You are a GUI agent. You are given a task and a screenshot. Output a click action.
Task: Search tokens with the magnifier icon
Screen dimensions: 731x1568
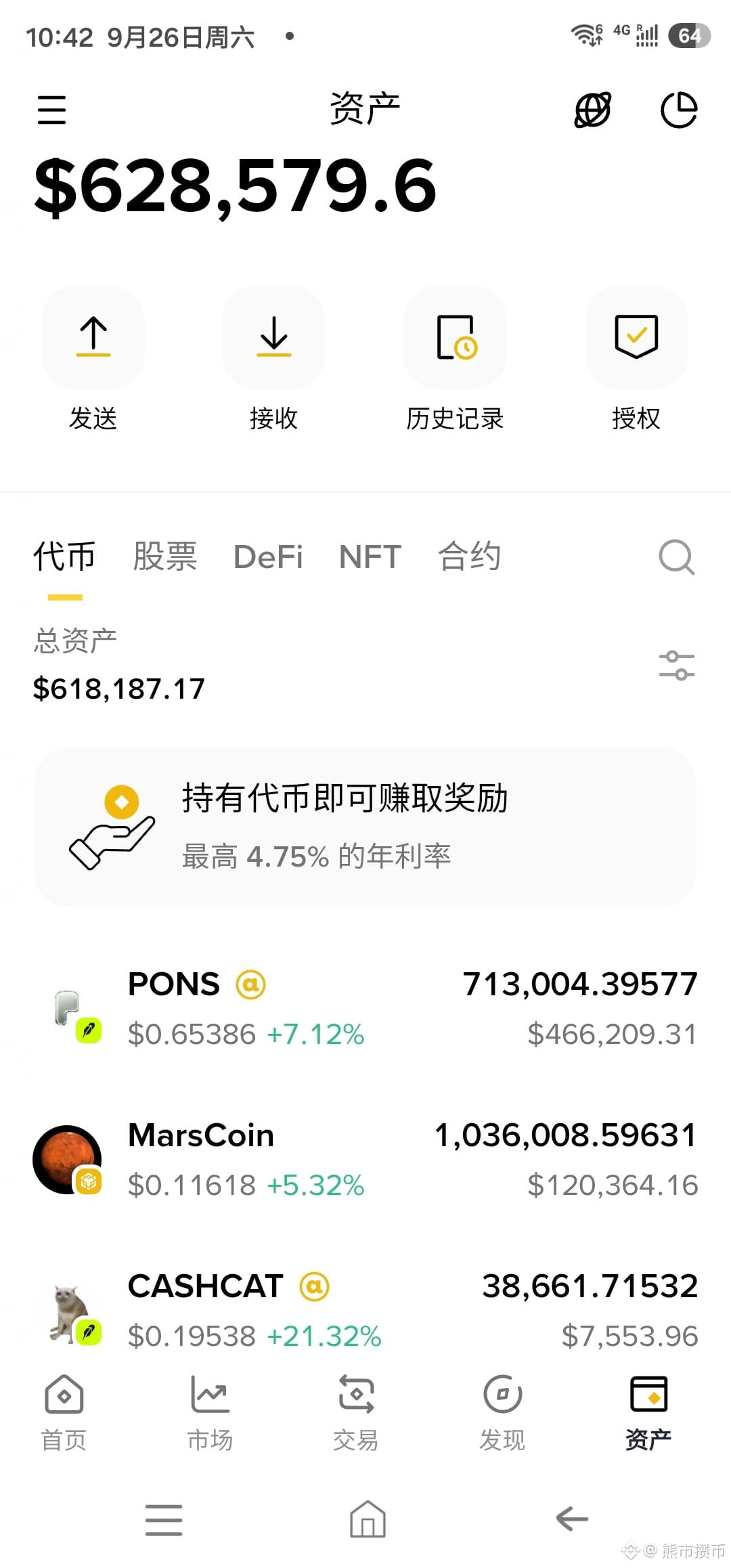click(677, 557)
